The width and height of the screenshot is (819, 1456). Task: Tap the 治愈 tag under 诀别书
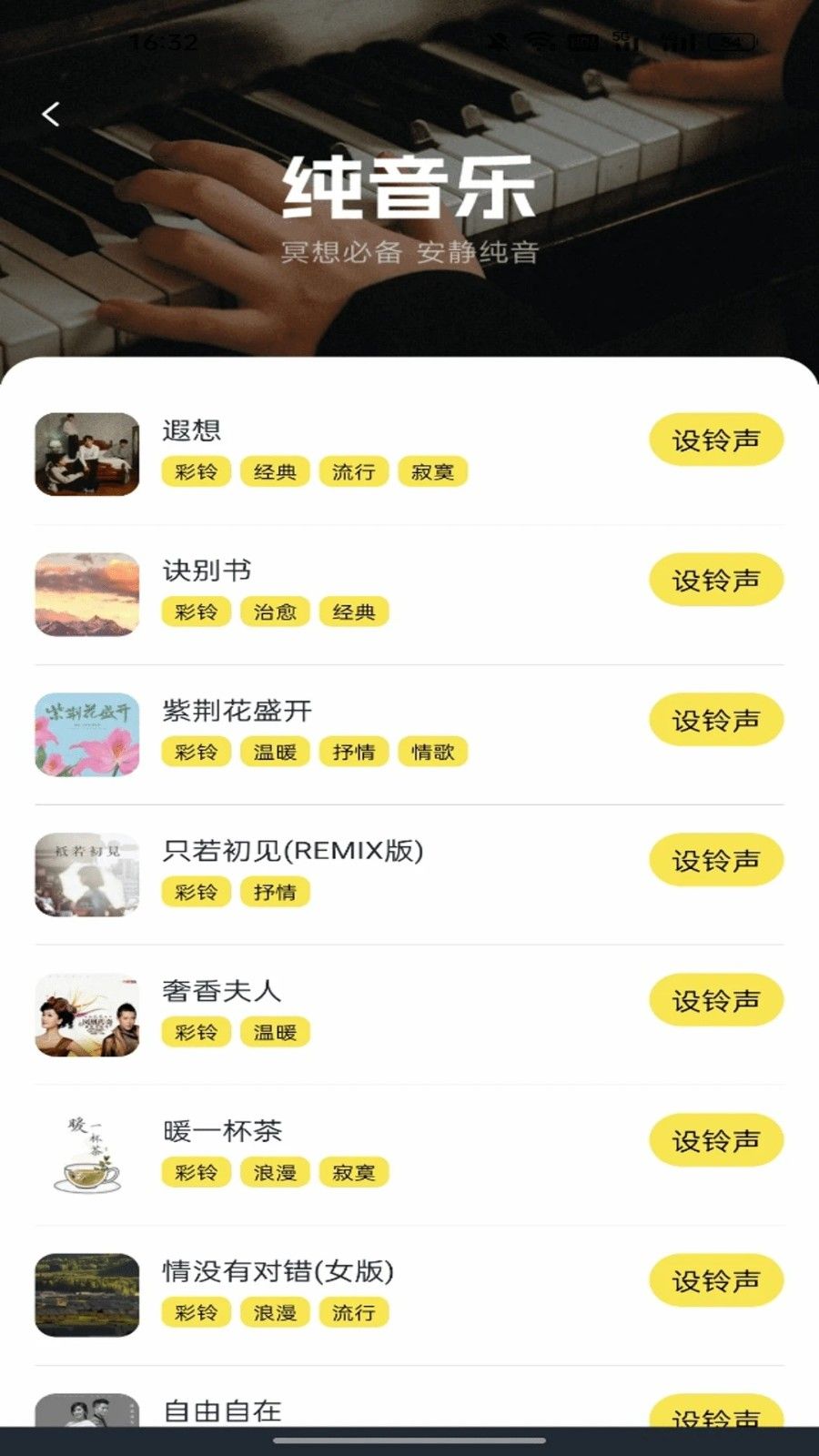[x=275, y=612]
